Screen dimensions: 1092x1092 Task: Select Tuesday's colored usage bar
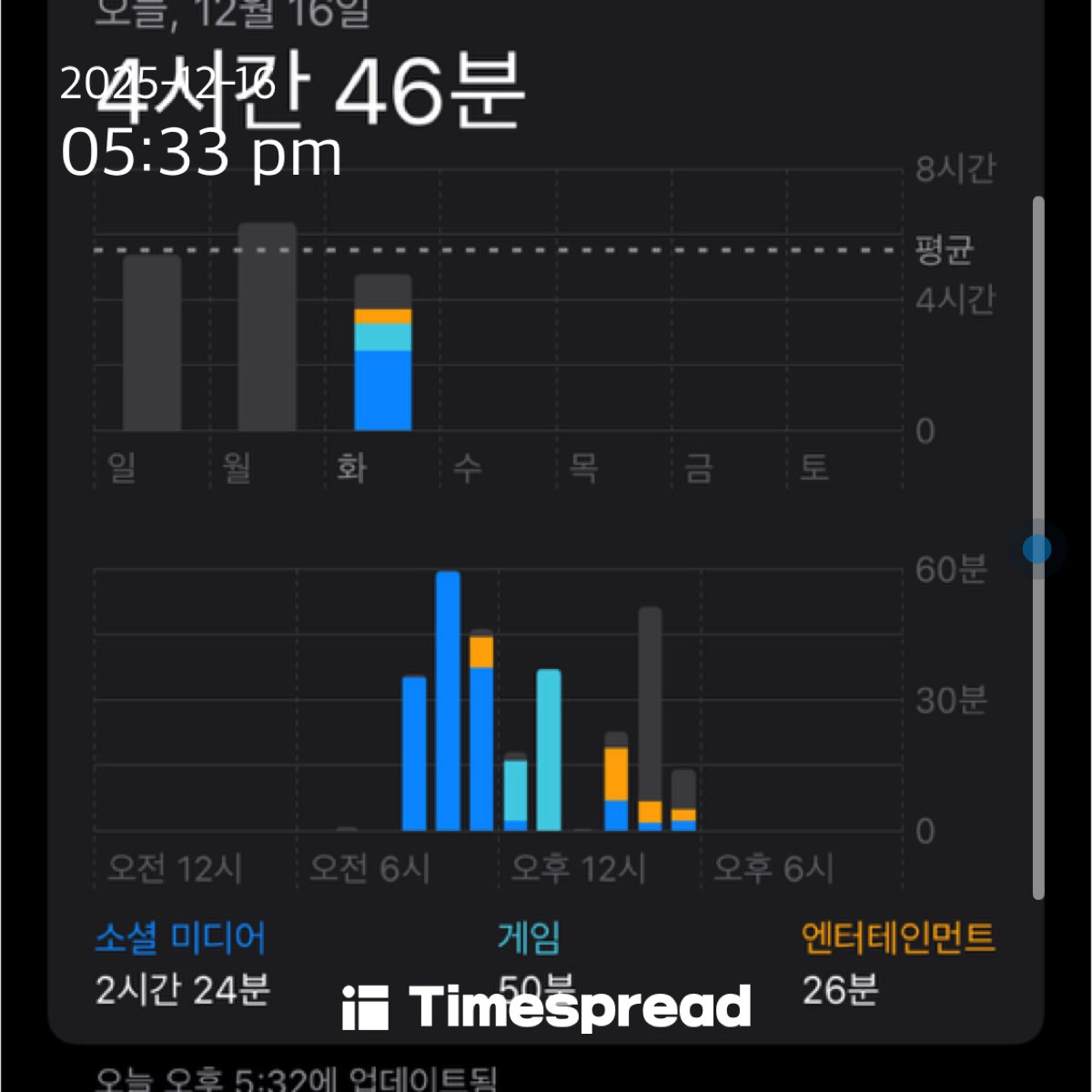pyautogui.click(x=382, y=355)
